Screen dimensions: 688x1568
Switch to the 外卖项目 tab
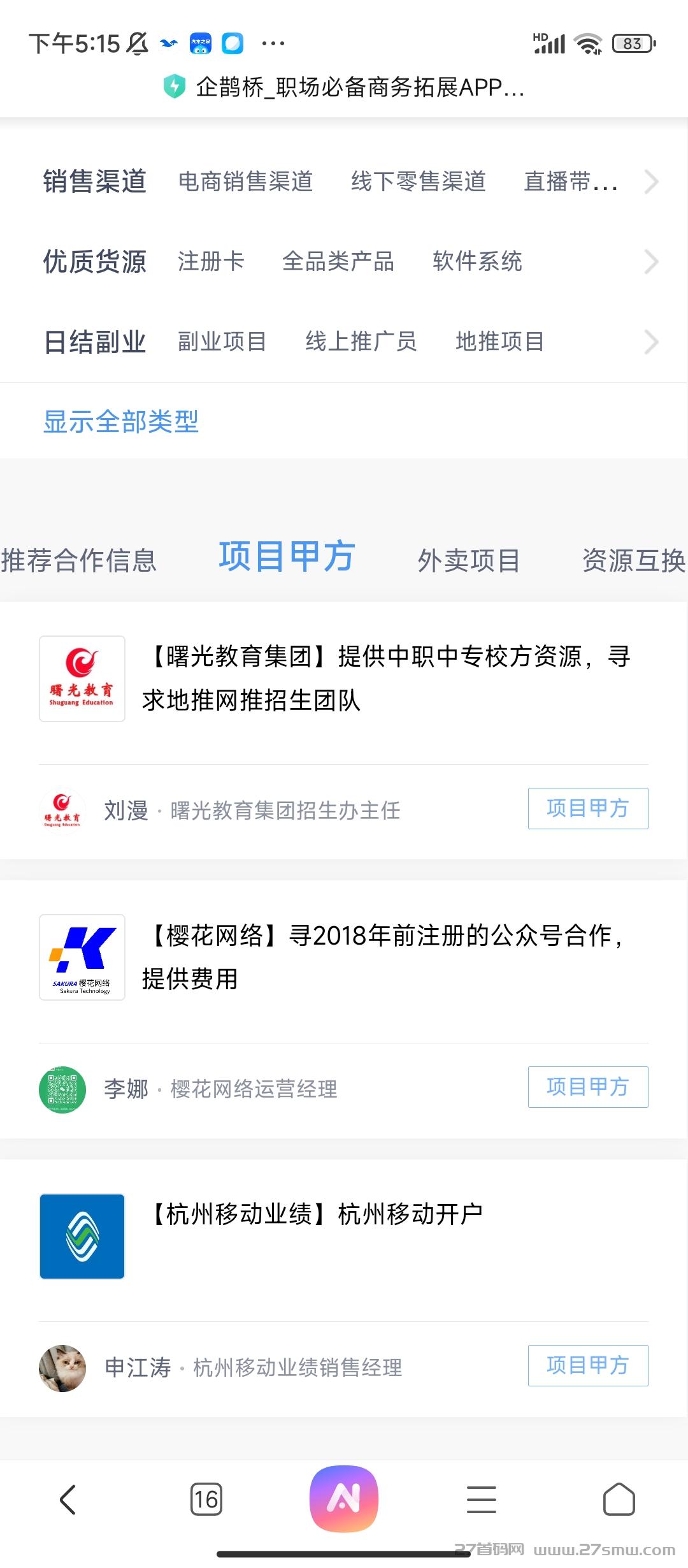pos(469,561)
